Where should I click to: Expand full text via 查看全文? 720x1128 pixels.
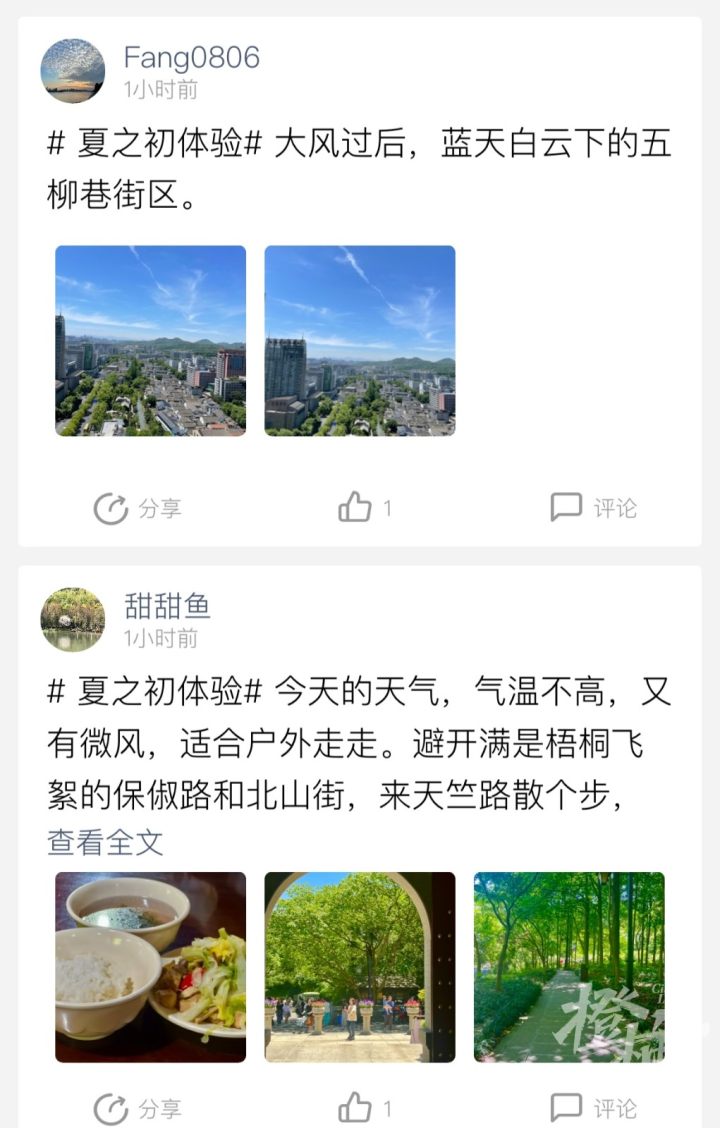click(x=105, y=842)
